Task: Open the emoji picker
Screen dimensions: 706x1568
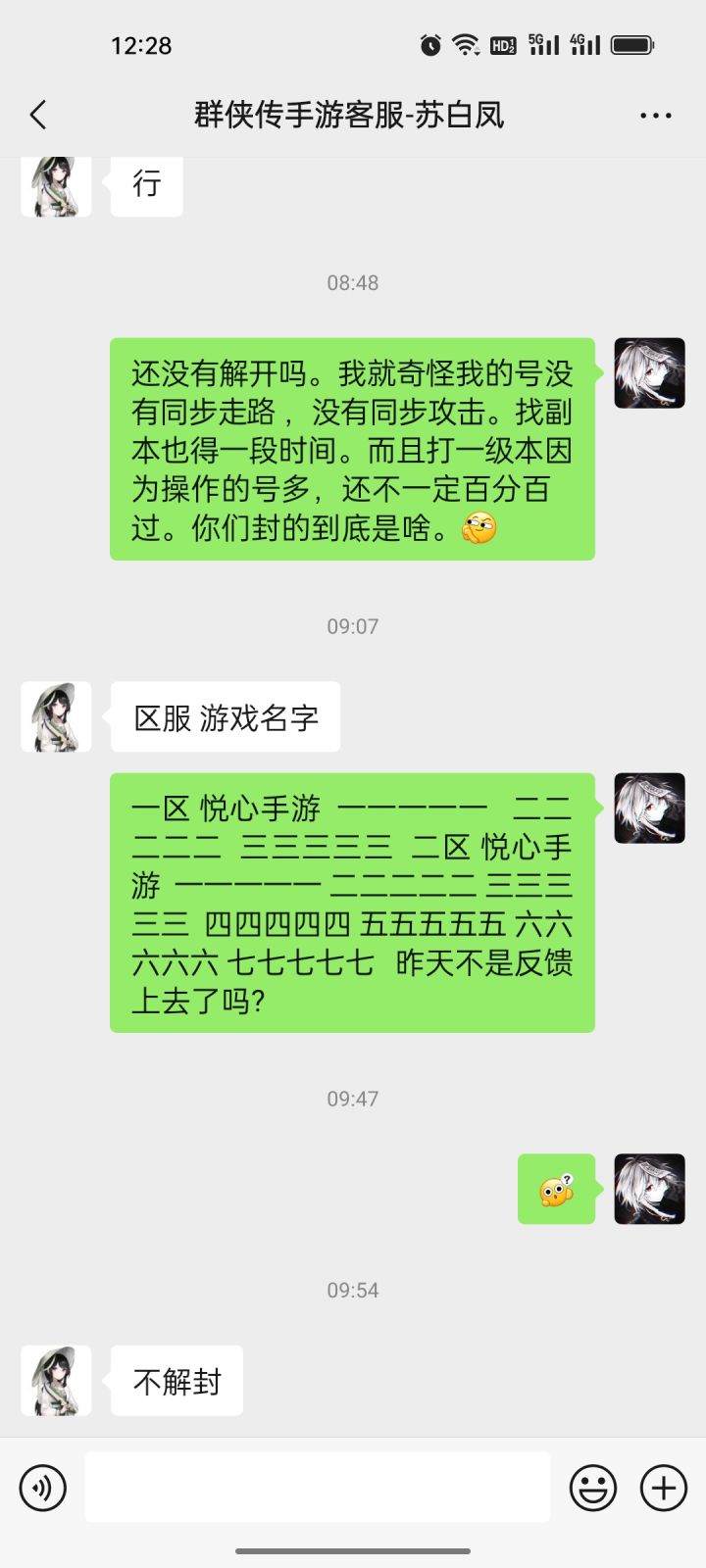Action: 593,1488
